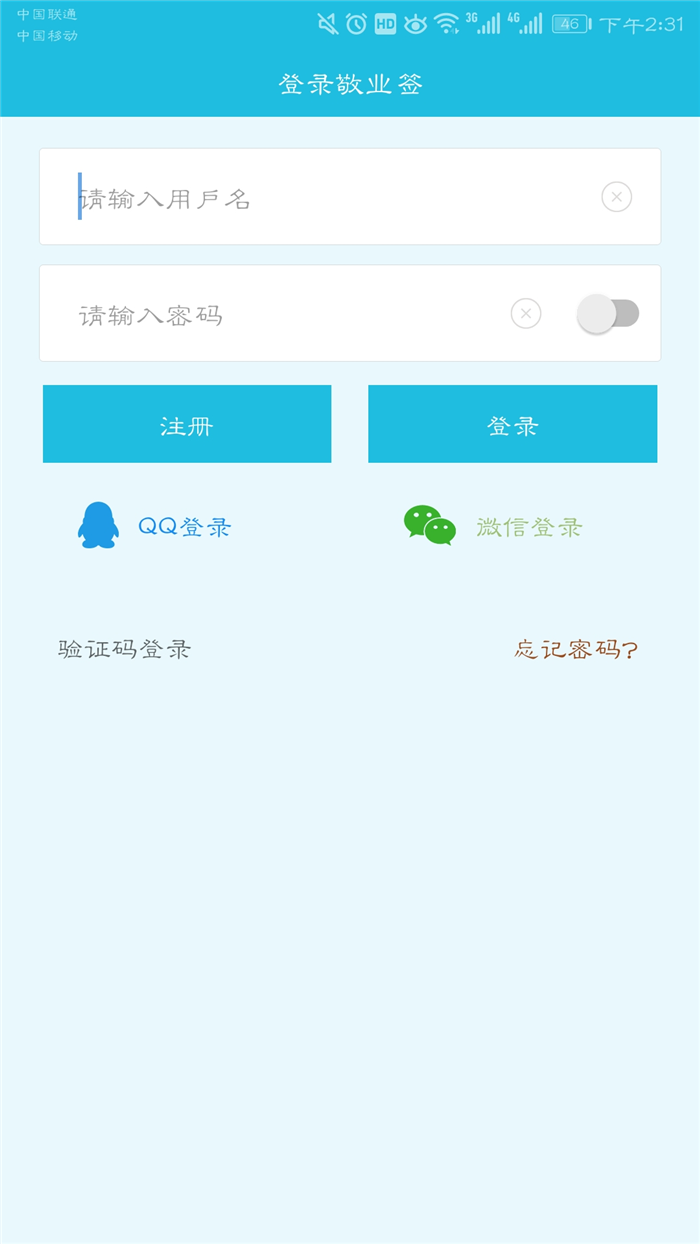Open the 忘记密码 forgot password link

coord(576,649)
